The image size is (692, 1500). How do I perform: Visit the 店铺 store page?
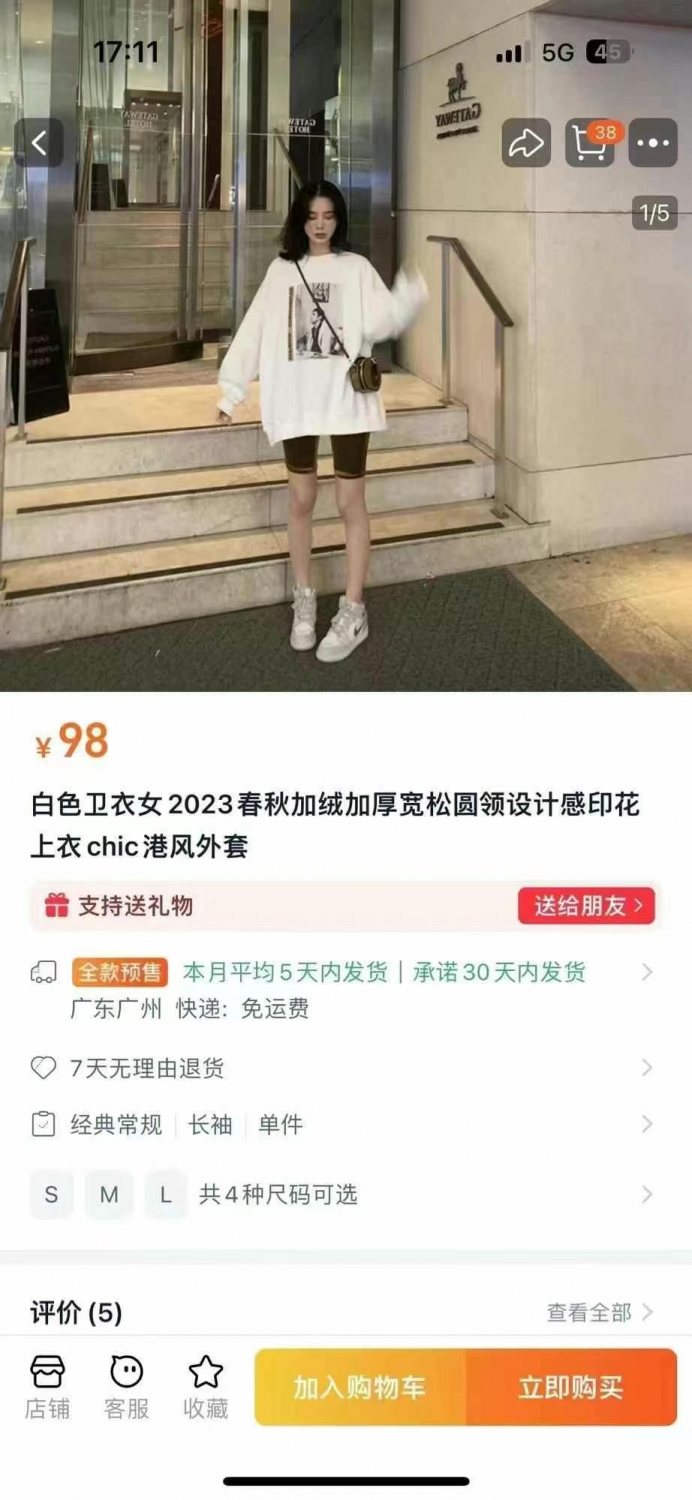click(x=47, y=1388)
